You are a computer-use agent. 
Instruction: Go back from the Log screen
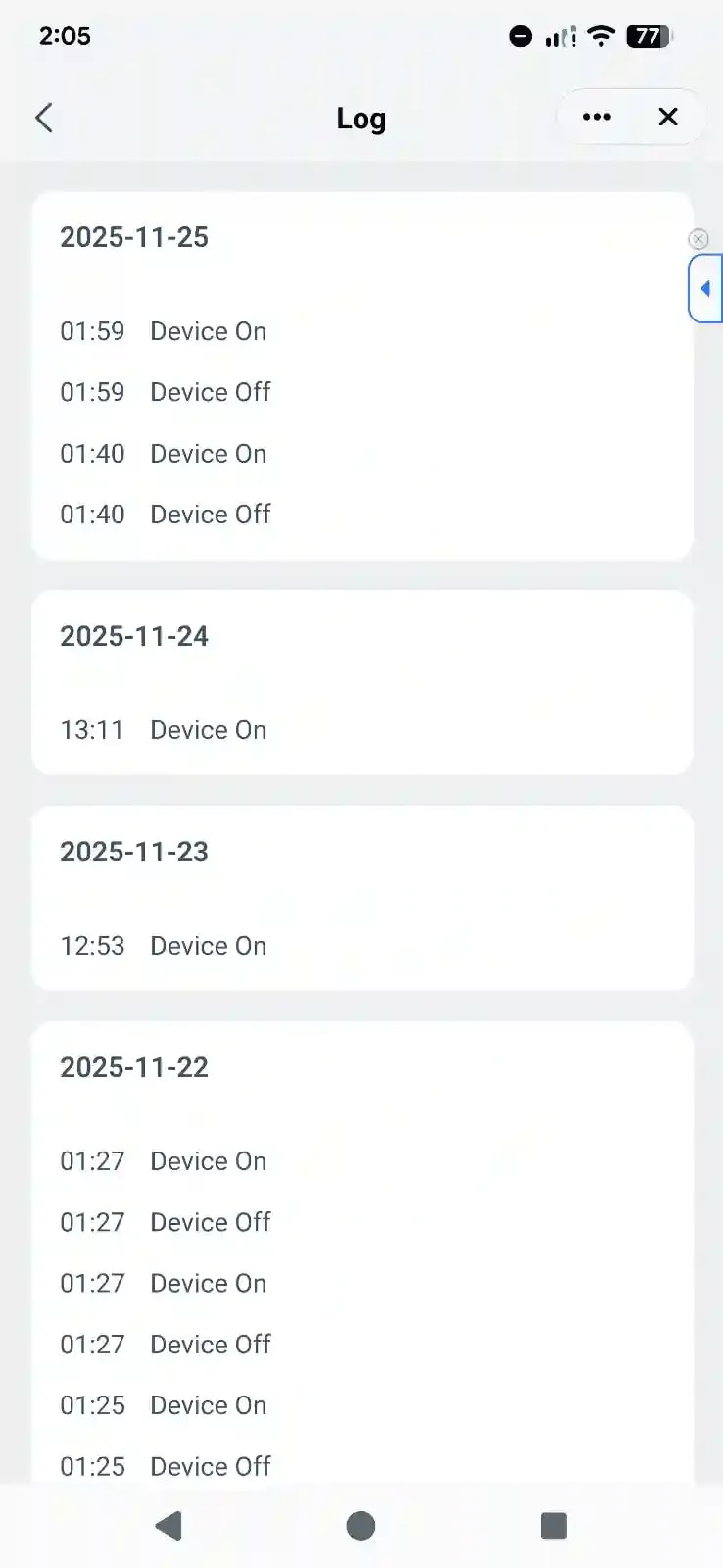click(x=44, y=118)
